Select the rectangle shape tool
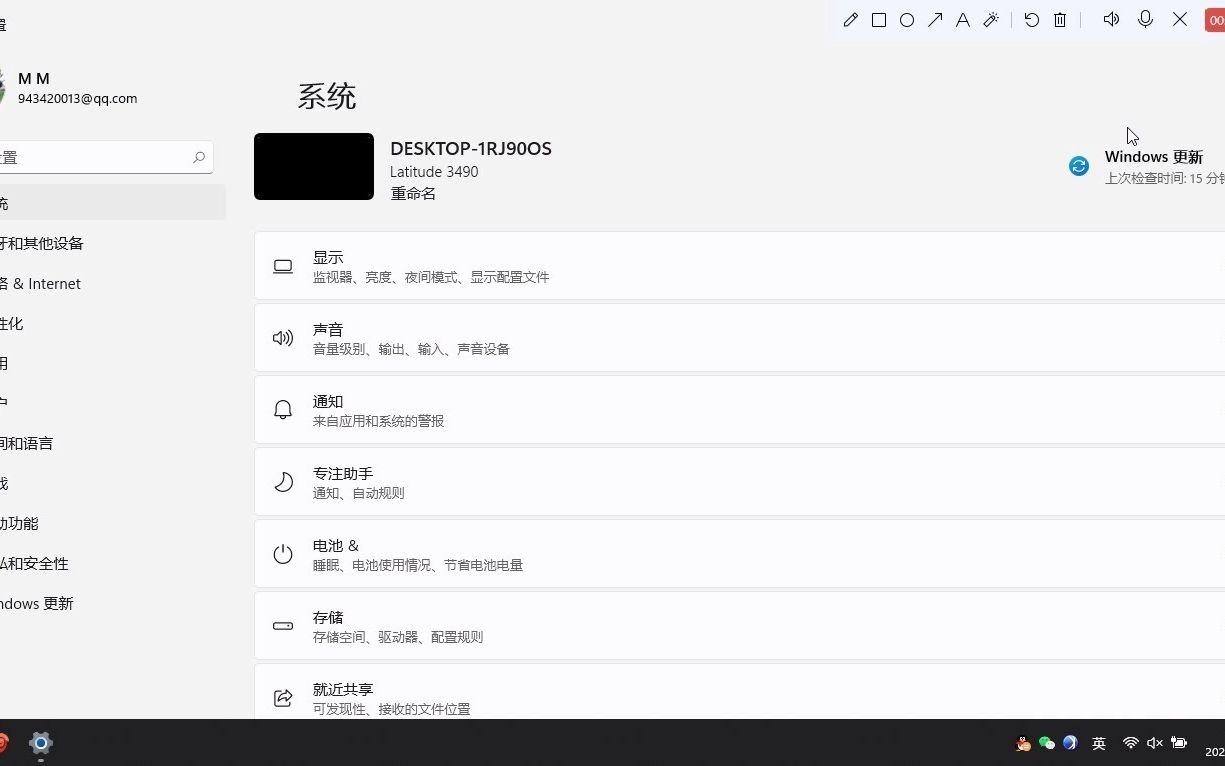This screenshot has width=1225, height=766. pyautogui.click(x=879, y=20)
